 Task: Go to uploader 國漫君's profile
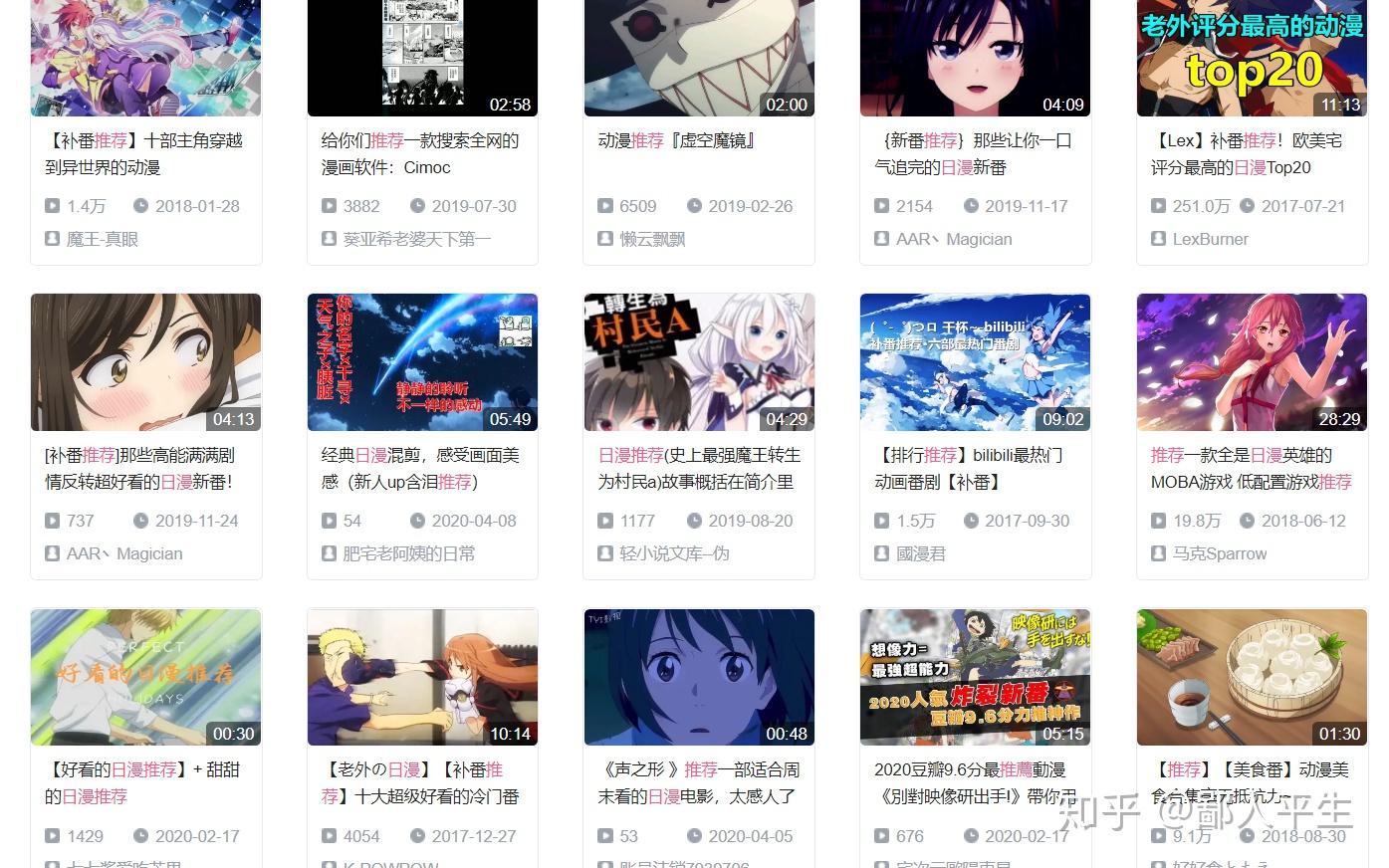[921, 553]
